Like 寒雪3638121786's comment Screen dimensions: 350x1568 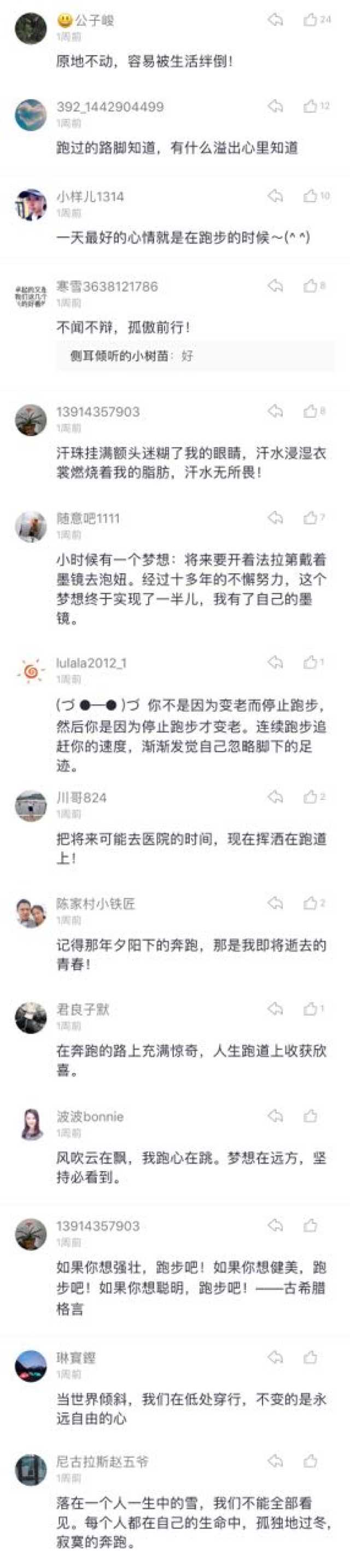click(311, 285)
